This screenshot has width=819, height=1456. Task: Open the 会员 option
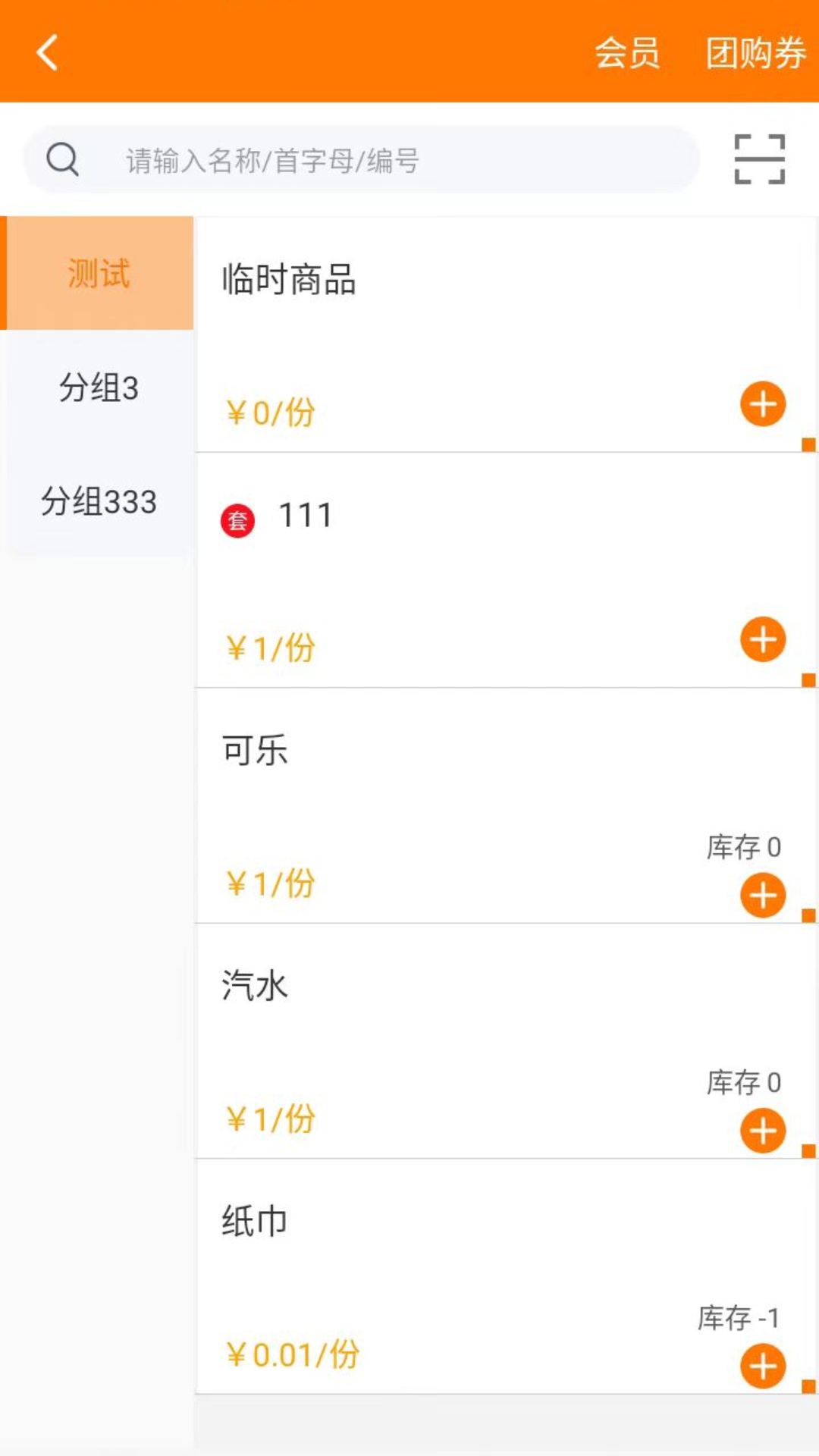pyautogui.click(x=626, y=53)
